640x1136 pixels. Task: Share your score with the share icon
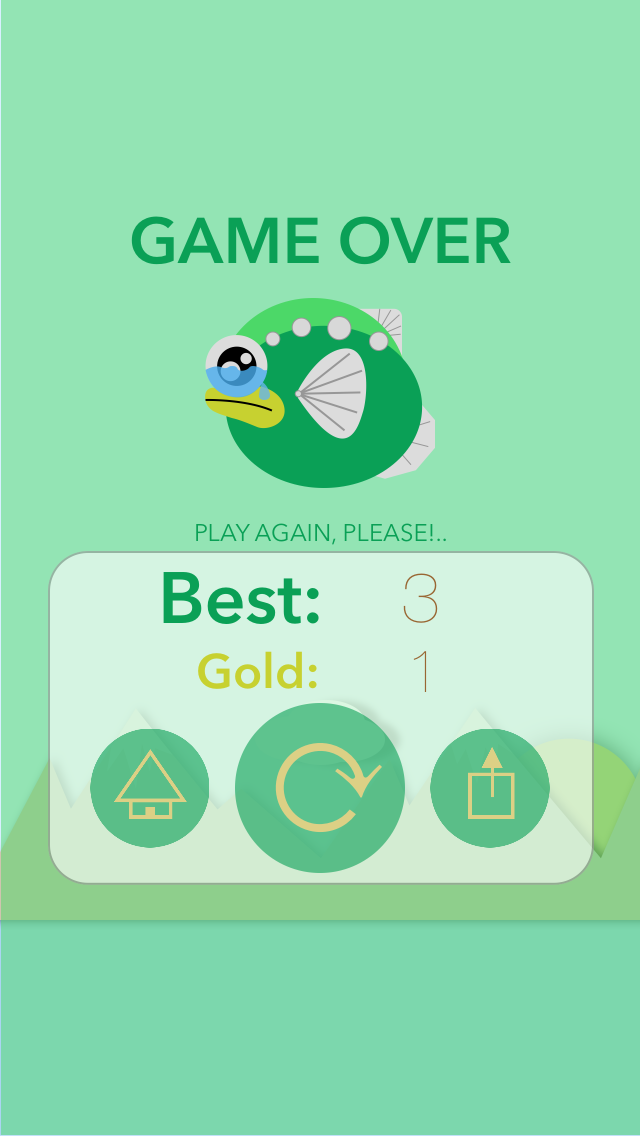pos(490,788)
